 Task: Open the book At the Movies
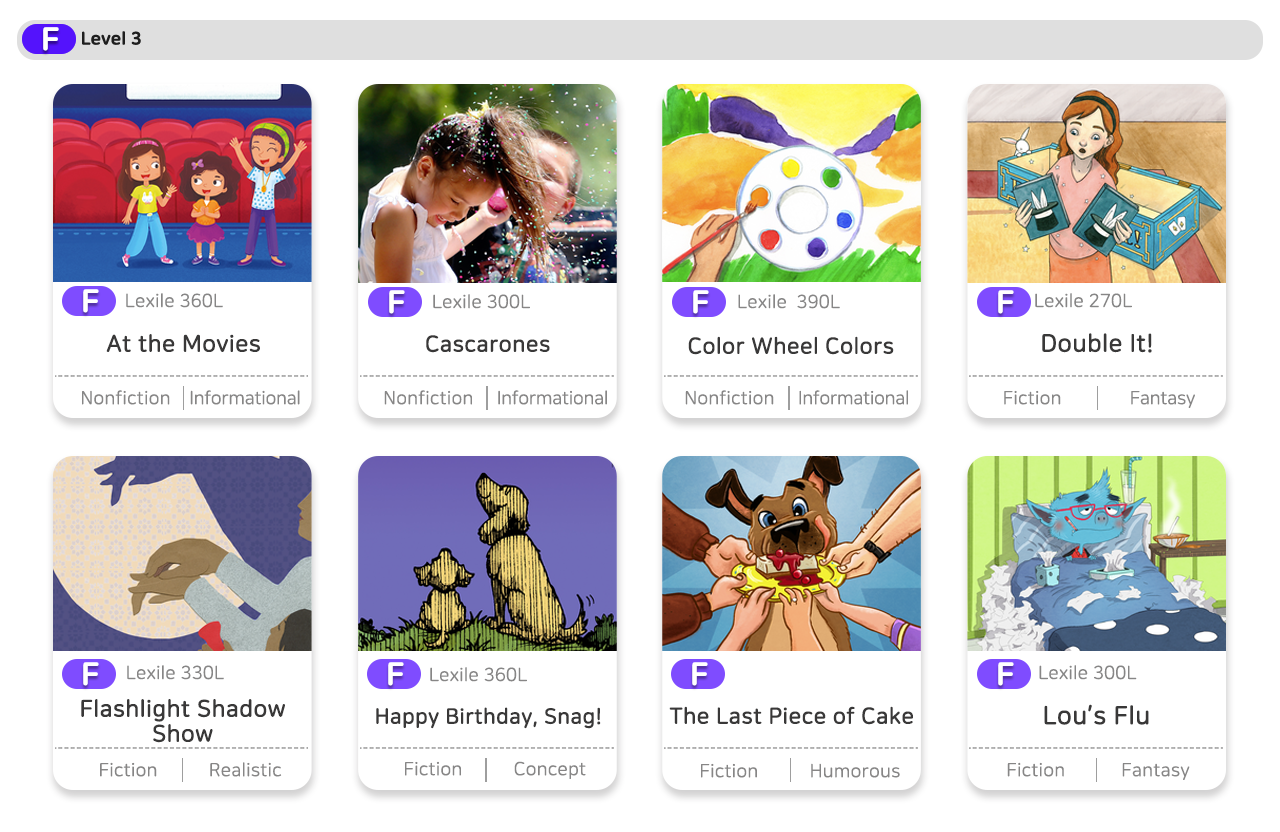tap(182, 183)
